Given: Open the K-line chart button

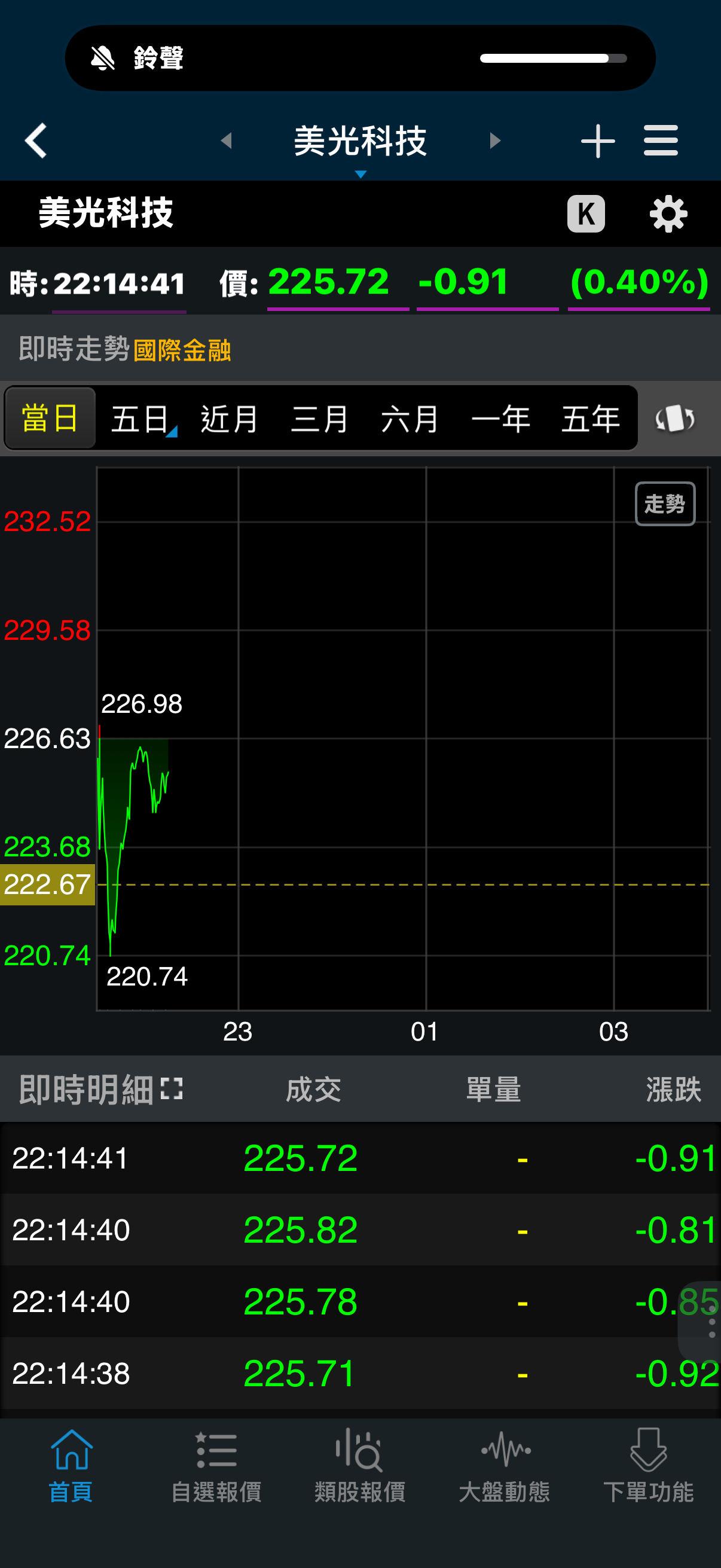Looking at the screenshot, I should [x=585, y=213].
